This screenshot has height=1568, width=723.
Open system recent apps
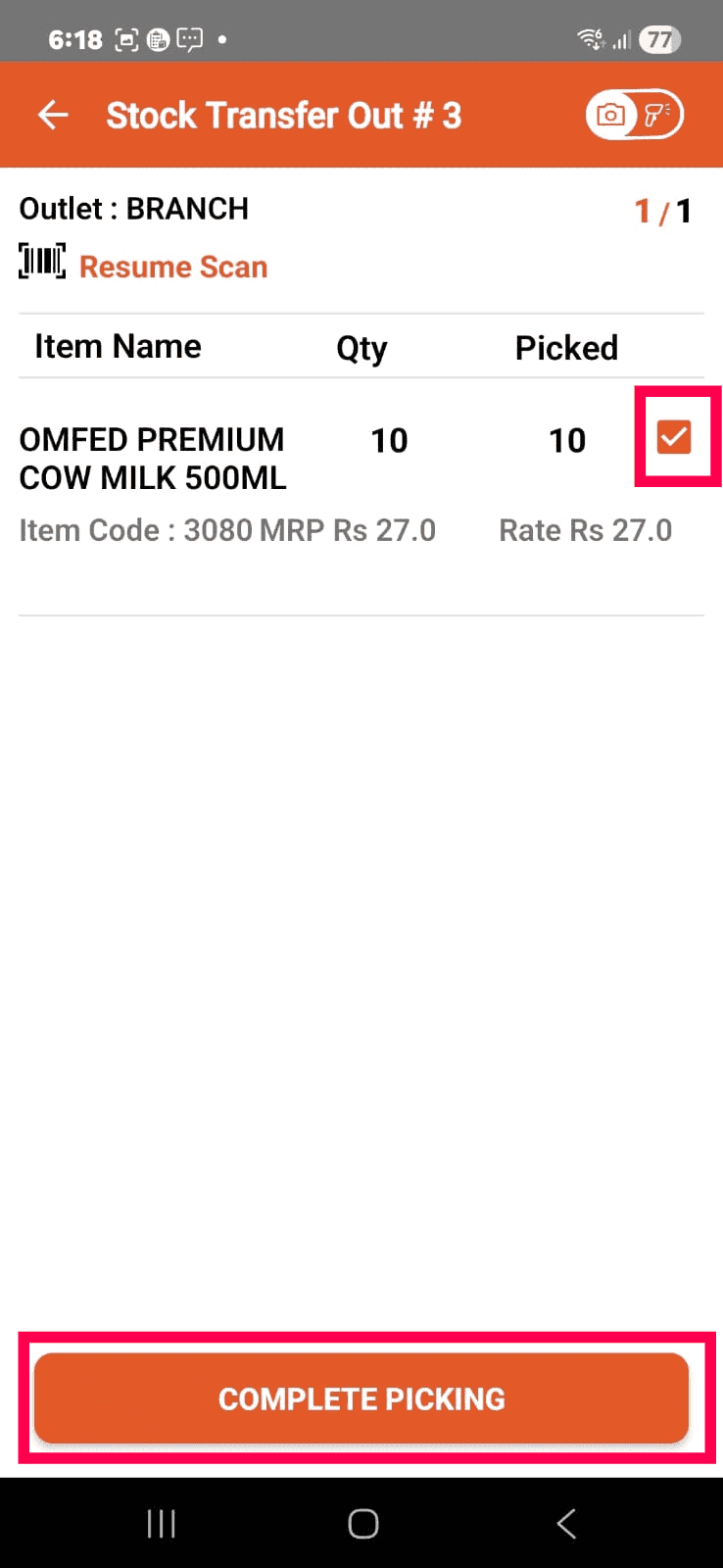pos(161,1524)
